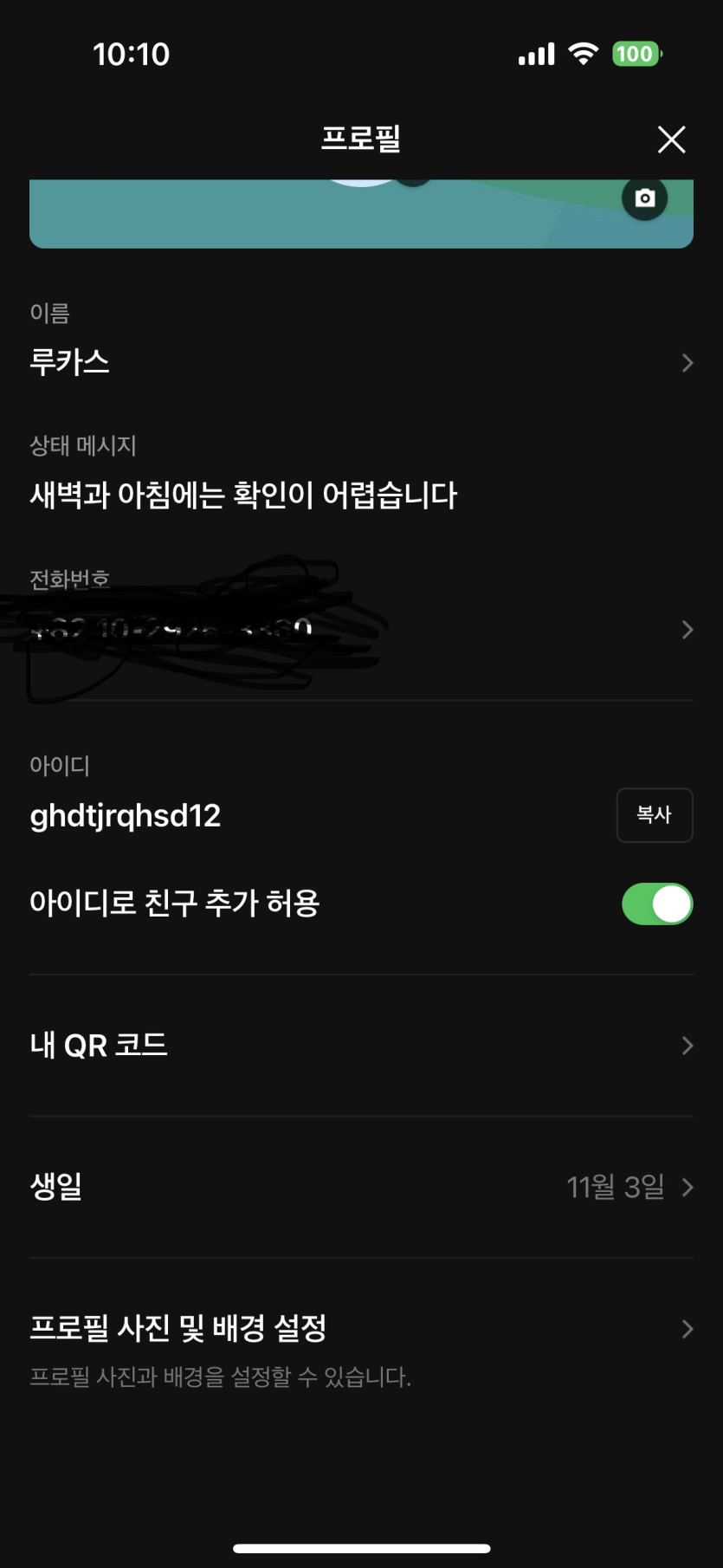Edit the 상태 메시지 text
This screenshot has height=1568, width=723.
[243, 495]
